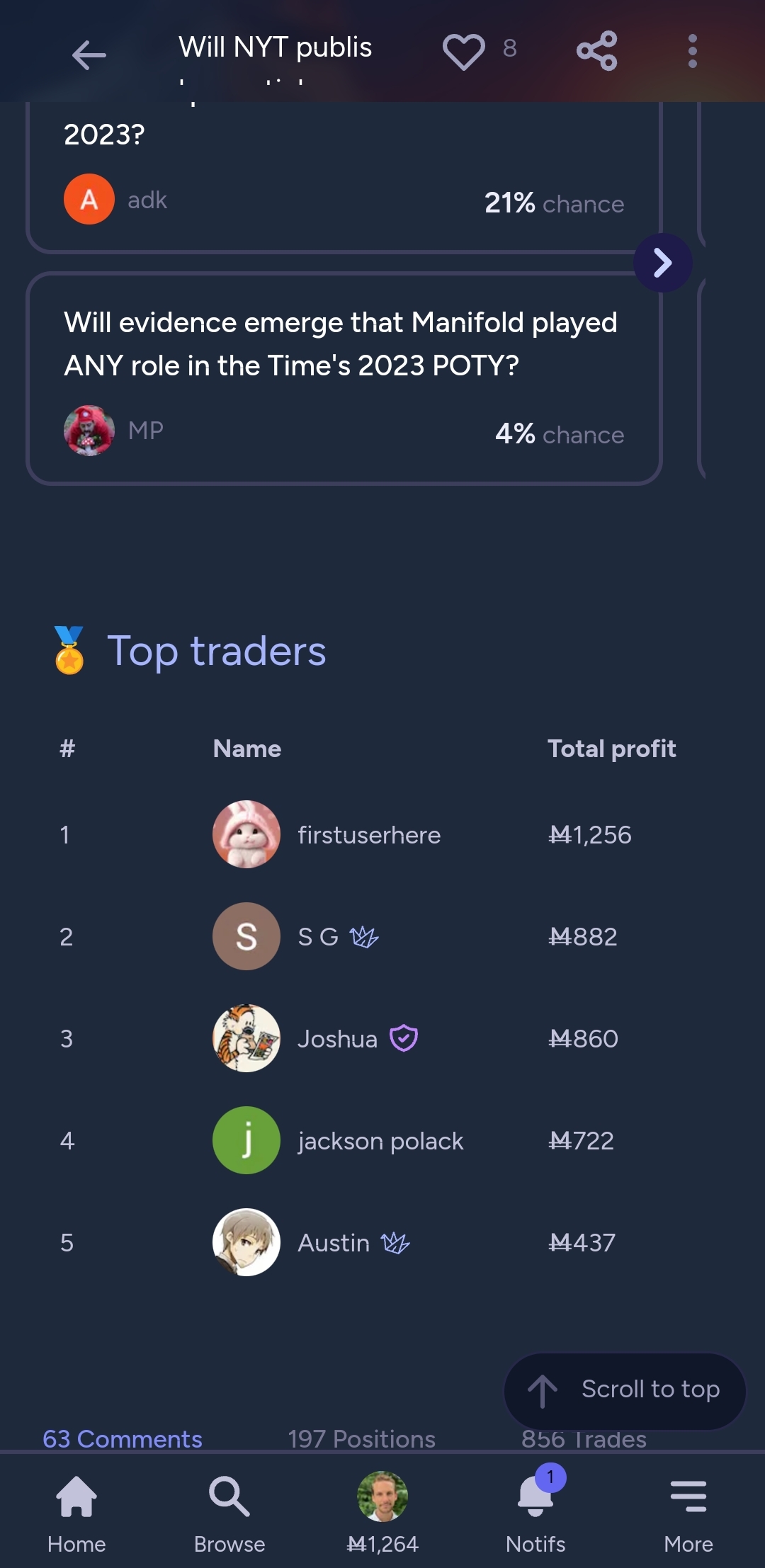The height and width of the screenshot is (1568, 765).
Task: Open the More menu tab
Action: (x=688, y=1513)
